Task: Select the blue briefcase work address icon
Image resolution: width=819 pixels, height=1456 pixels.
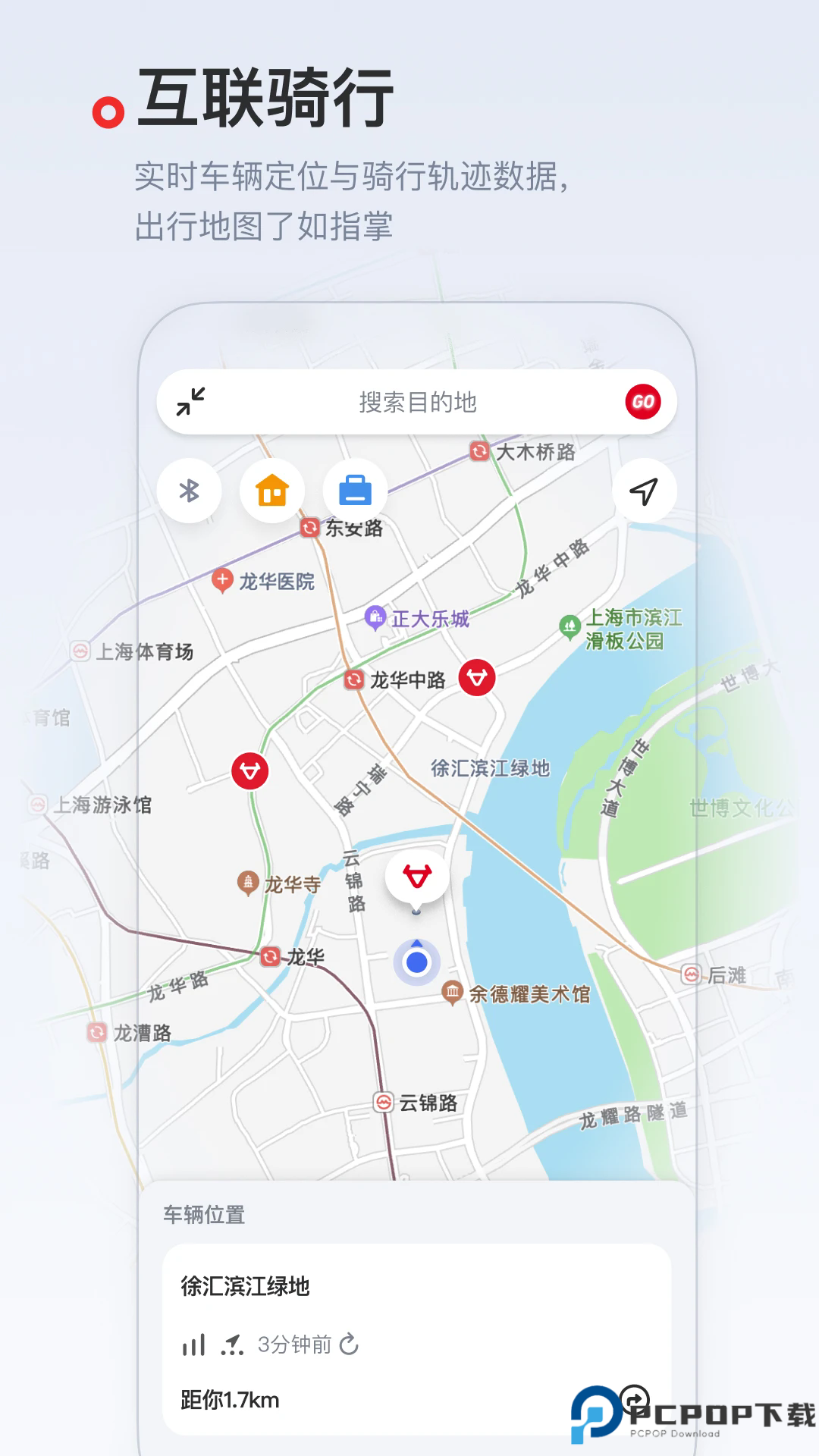Action: tap(356, 491)
